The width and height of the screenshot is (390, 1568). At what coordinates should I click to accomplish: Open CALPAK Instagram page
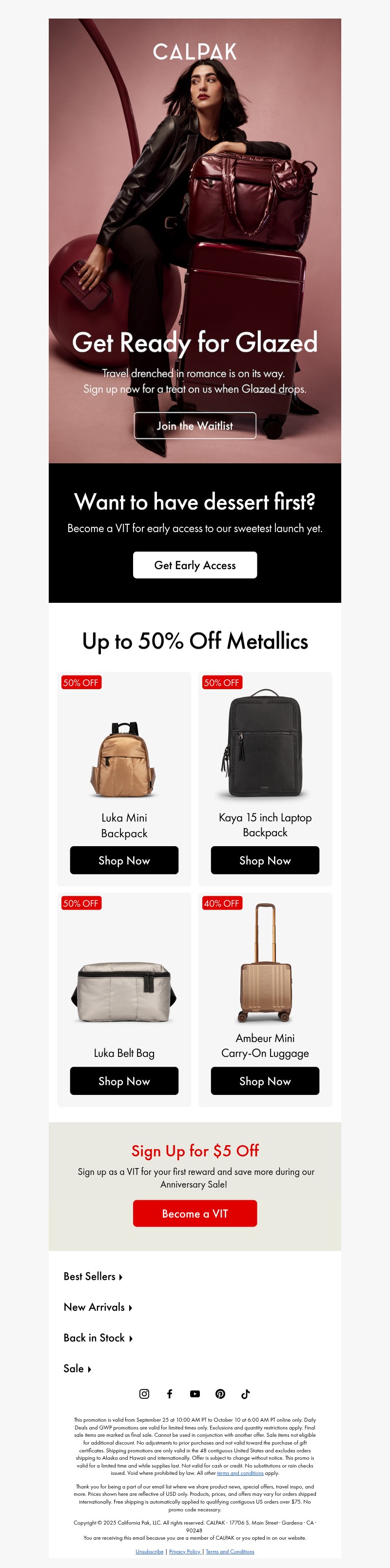144,1393
